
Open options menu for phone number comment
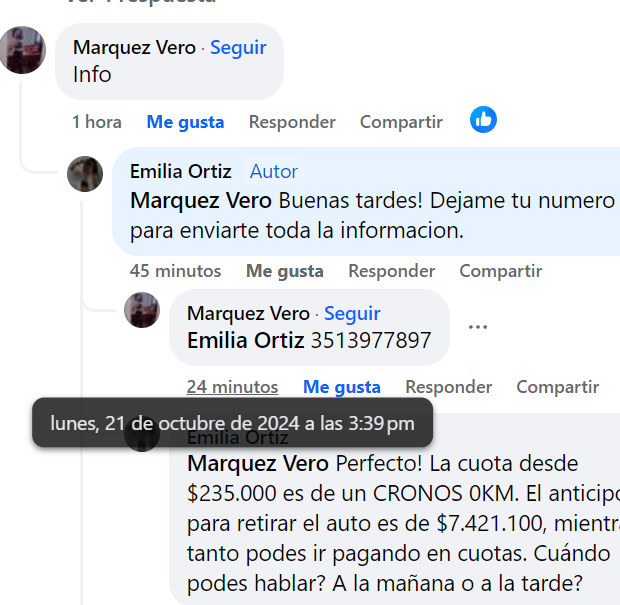coord(478,327)
